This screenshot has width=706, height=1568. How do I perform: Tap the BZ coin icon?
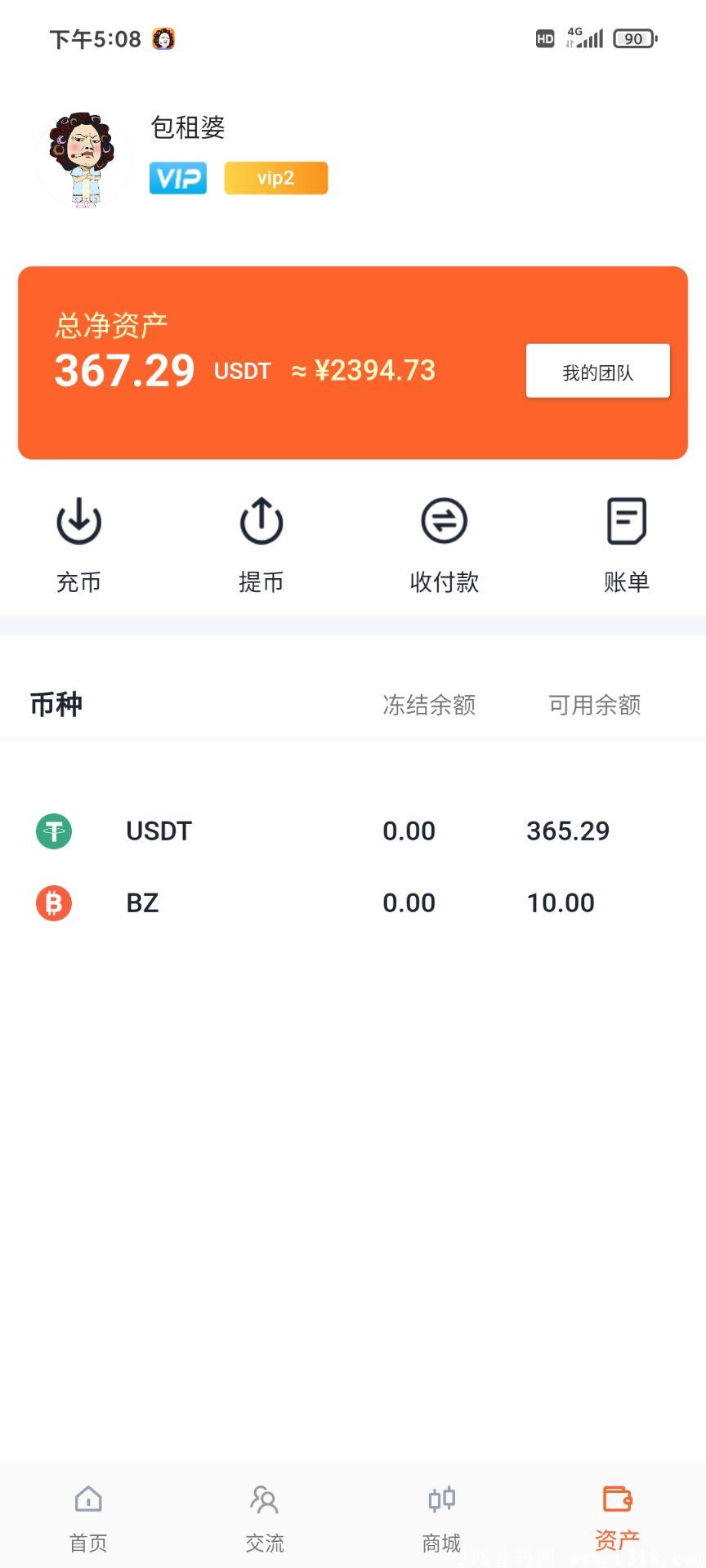[54, 902]
